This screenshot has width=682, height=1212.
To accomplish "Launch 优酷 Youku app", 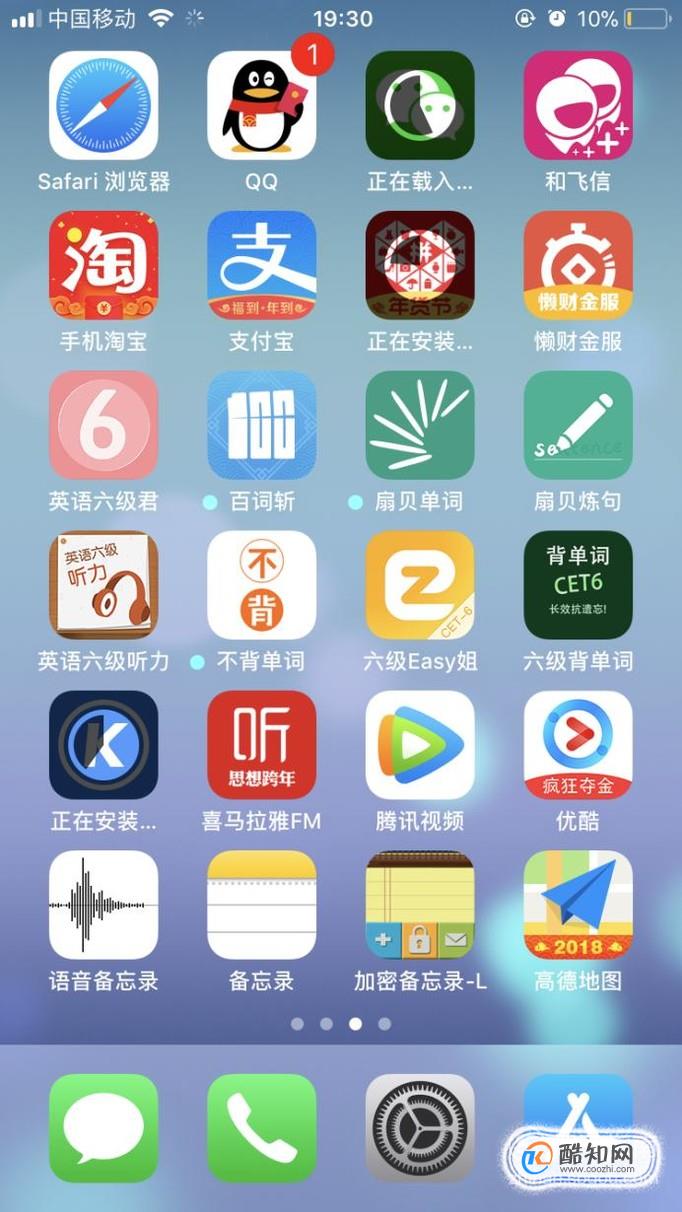I will pyautogui.click(x=578, y=745).
